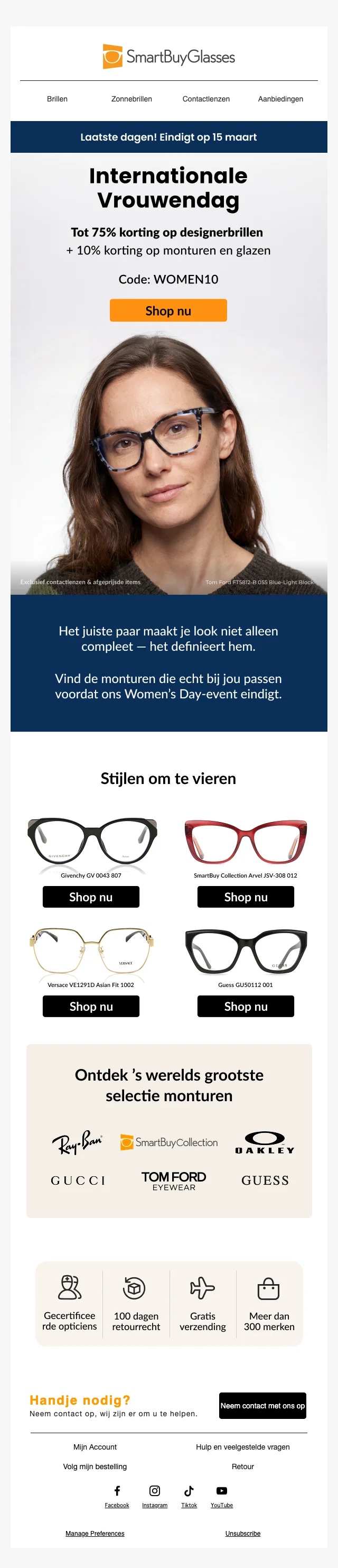Viewport: 338px width, 1568px height.
Task: Unsubscribe from these emails
Action: tap(242, 1533)
